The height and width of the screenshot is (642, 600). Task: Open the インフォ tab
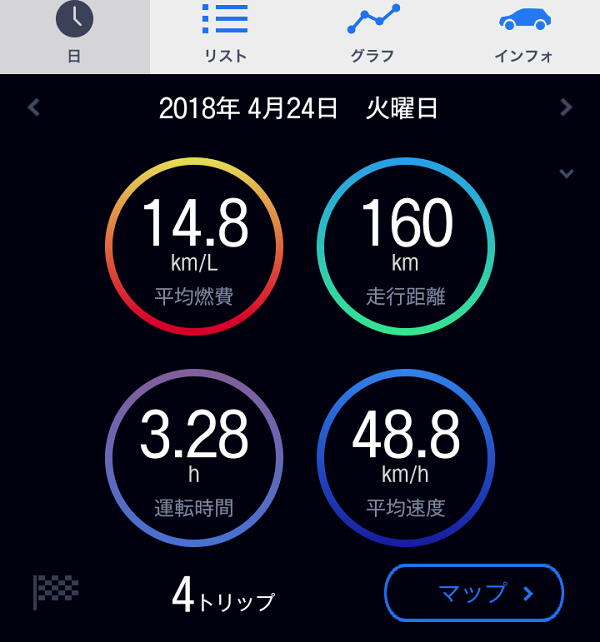tap(524, 36)
